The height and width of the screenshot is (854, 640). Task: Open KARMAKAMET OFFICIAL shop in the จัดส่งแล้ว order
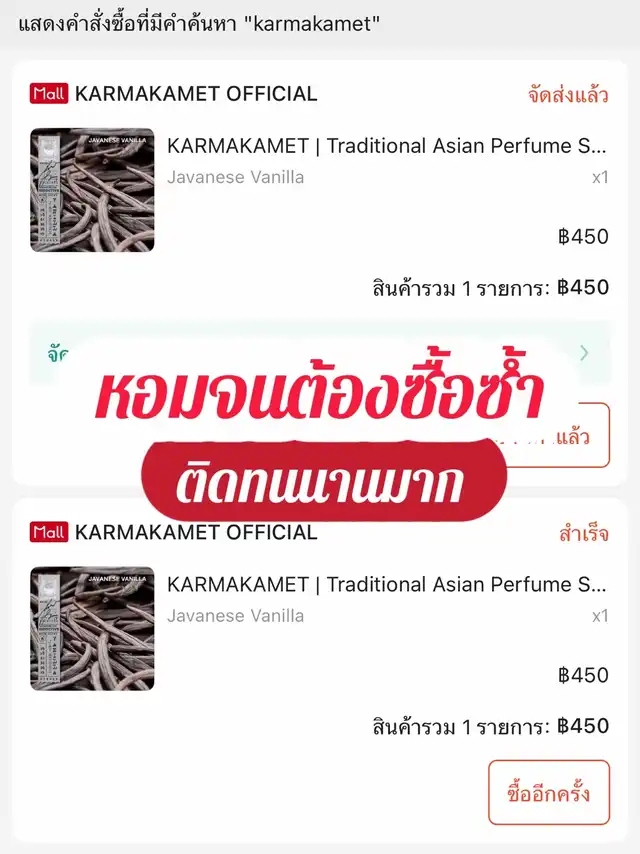point(196,94)
